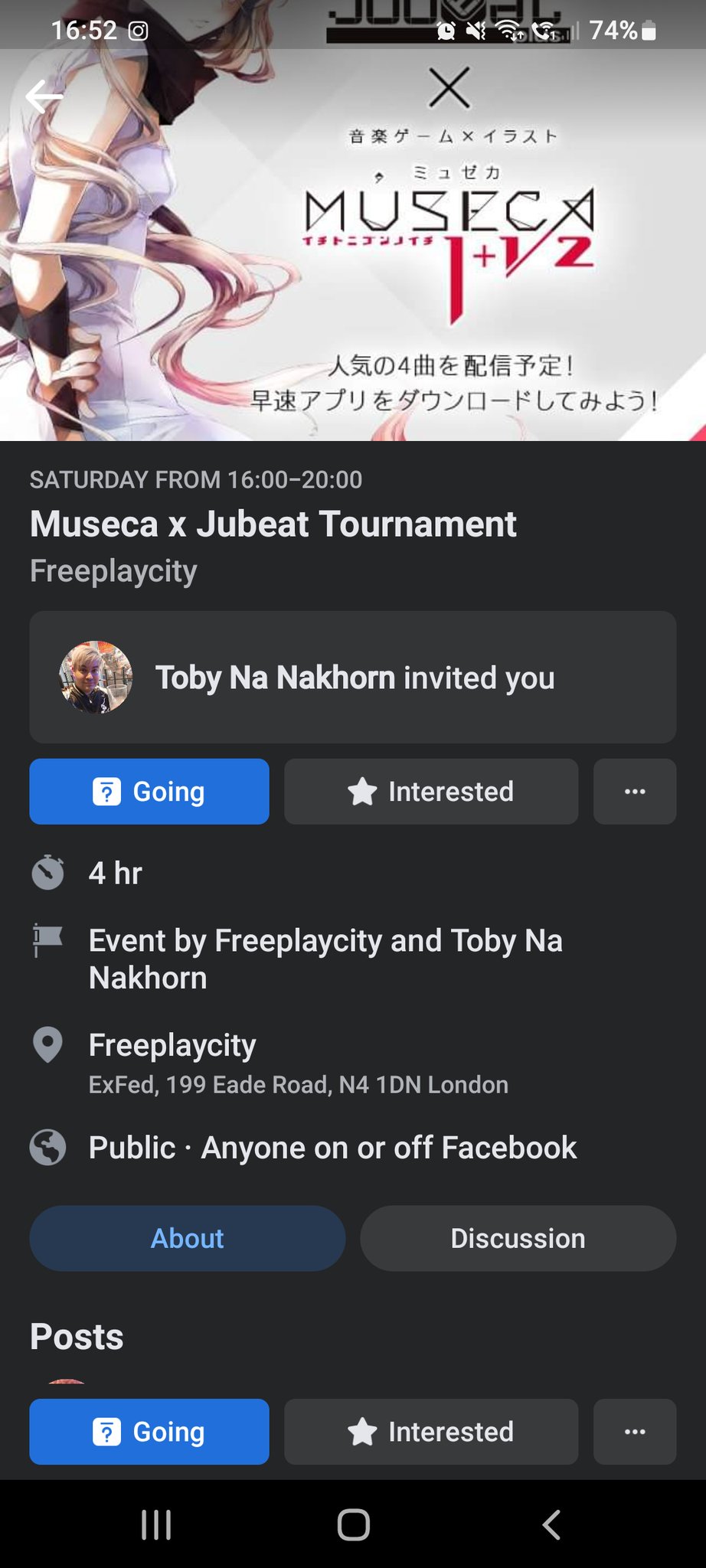Open more options beside the invitation's Interested button

634,792
